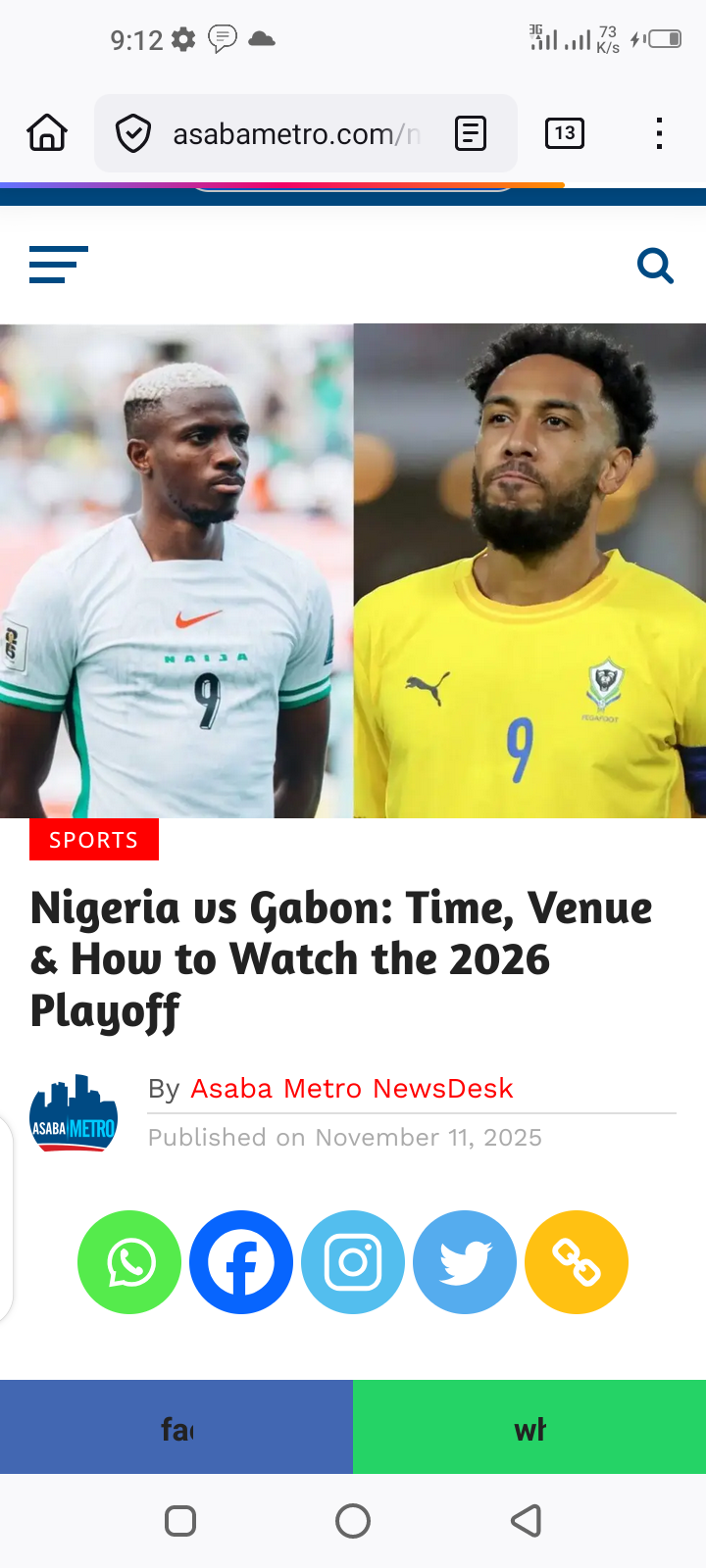Go to the browser home page

tap(47, 132)
